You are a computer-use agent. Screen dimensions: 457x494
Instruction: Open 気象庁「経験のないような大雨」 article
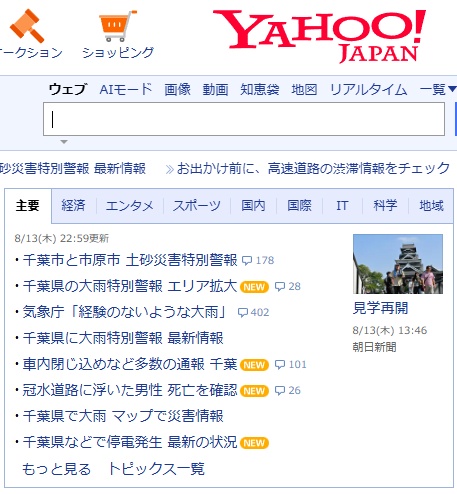pos(125,312)
